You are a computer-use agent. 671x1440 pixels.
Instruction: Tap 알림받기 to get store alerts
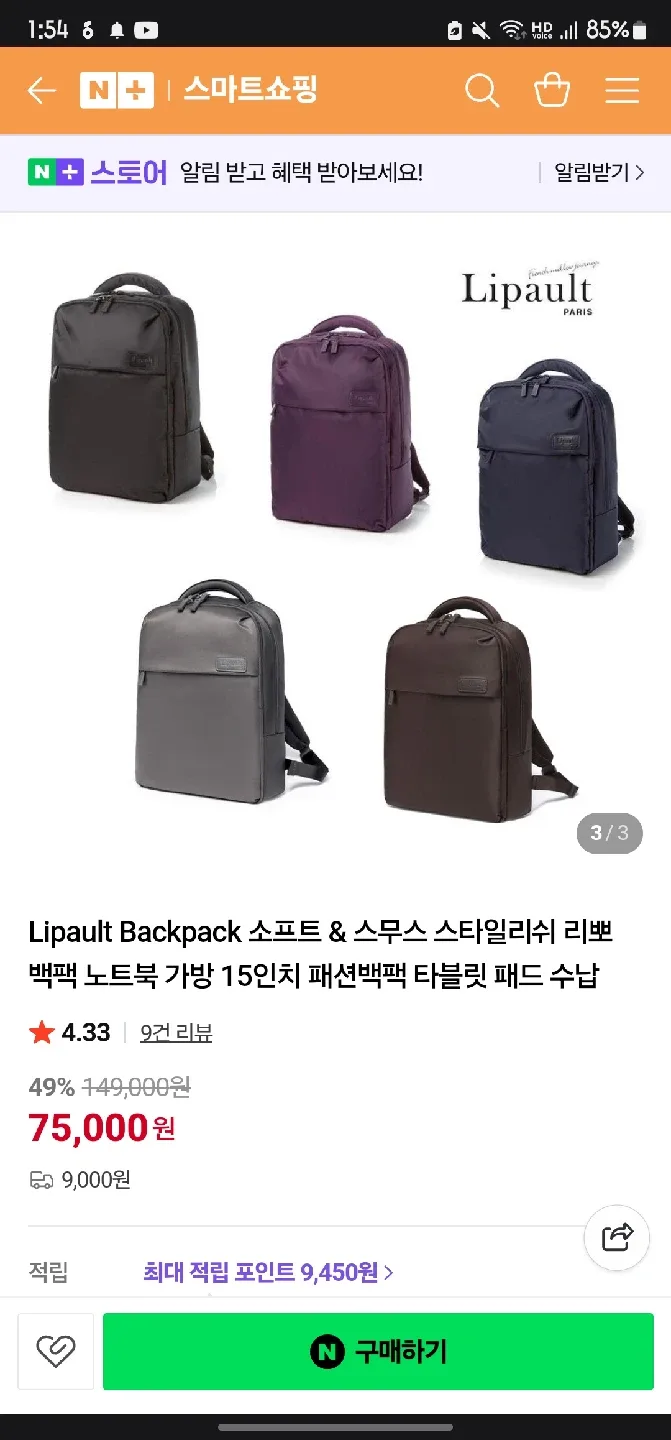[x=598, y=173]
